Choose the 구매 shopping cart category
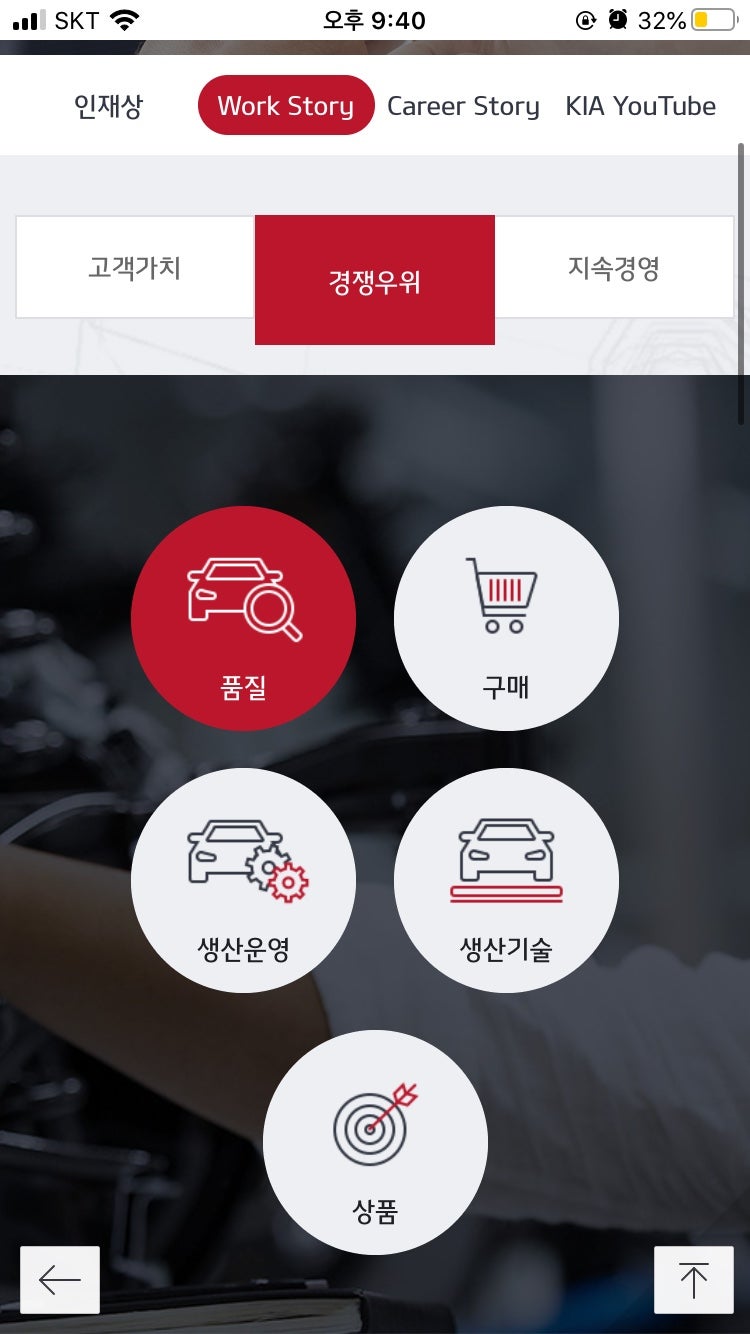 click(506, 618)
